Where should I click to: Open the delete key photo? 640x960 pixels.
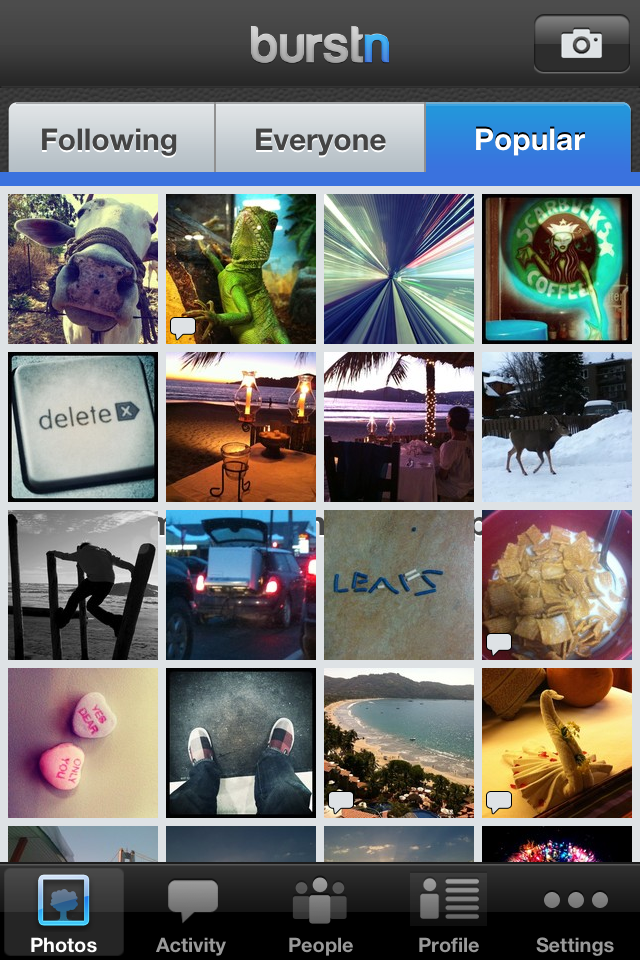pos(83,427)
